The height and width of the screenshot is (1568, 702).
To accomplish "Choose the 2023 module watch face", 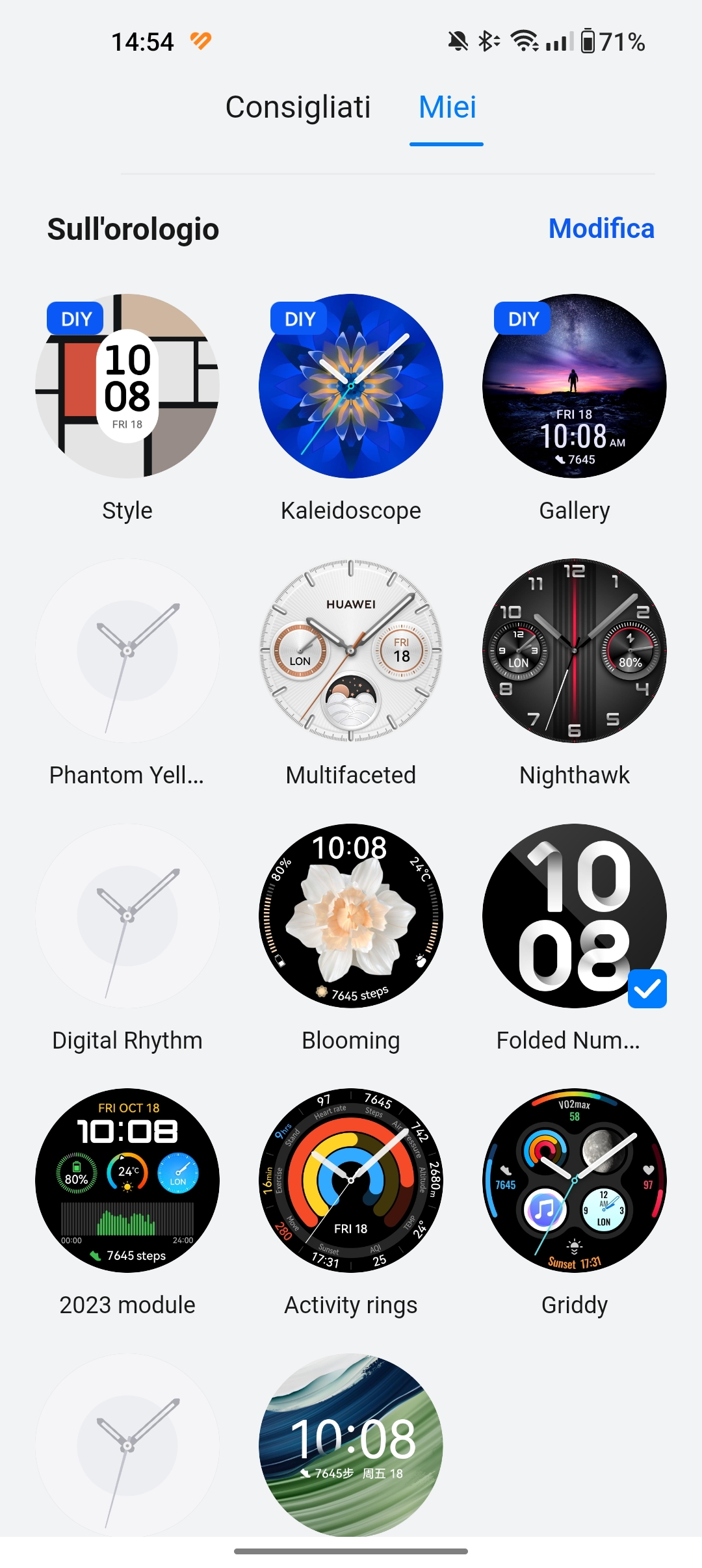I will tap(127, 1181).
